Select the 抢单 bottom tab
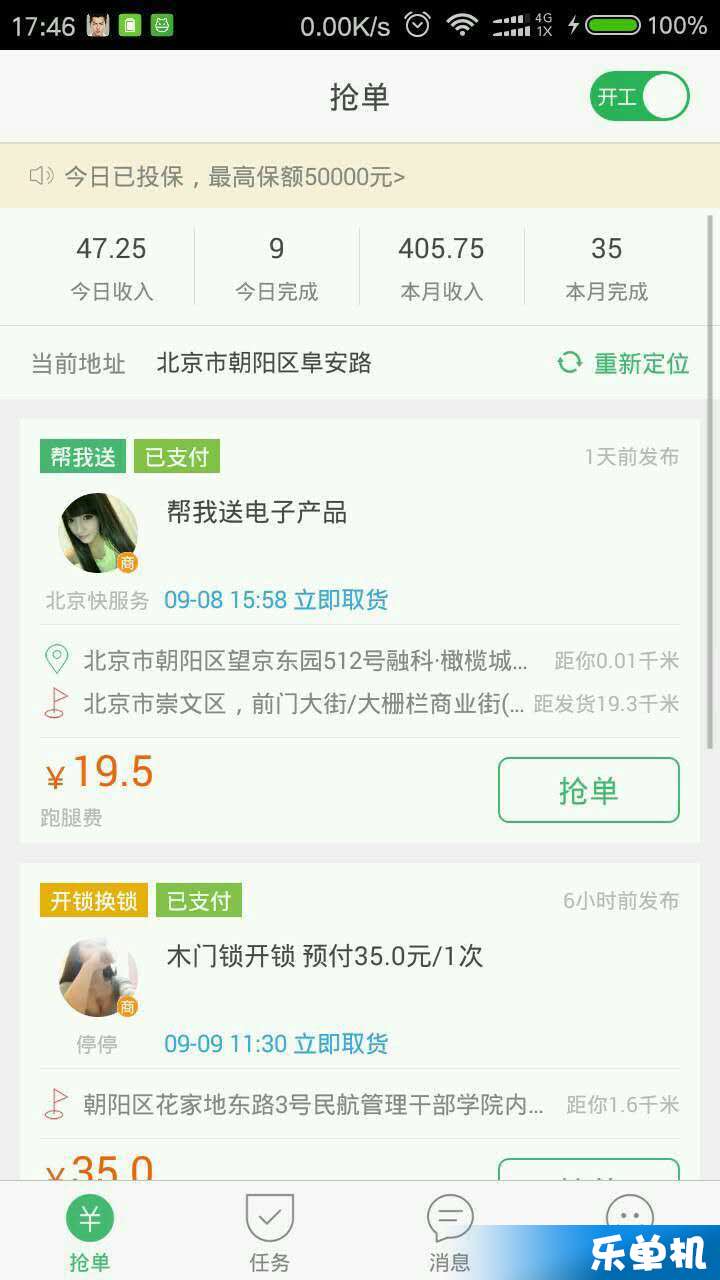 pyautogui.click(x=90, y=1232)
